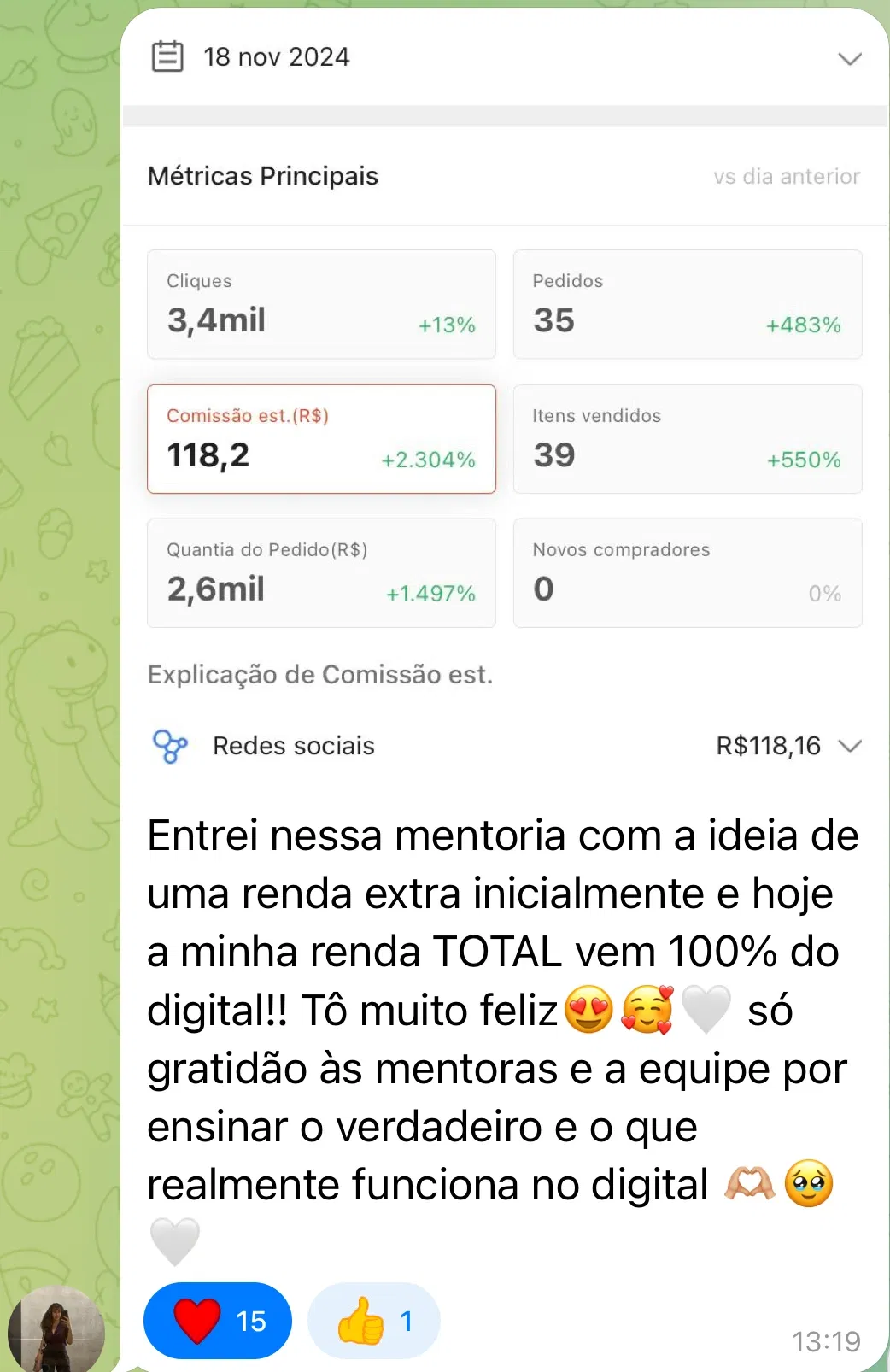The image size is (890, 1372).
Task: Open the attached metrics screenshot image
Action: coord(504,427)
